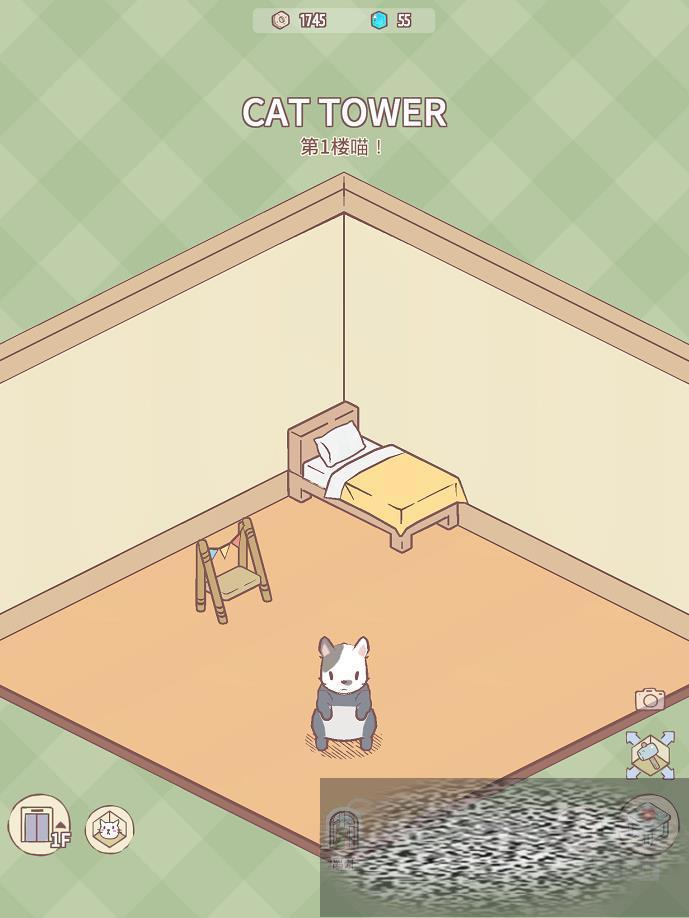This screenshot has height=918, width=689.
Task: Take a photo with the camera icon
Action: (x=650, y=700)
